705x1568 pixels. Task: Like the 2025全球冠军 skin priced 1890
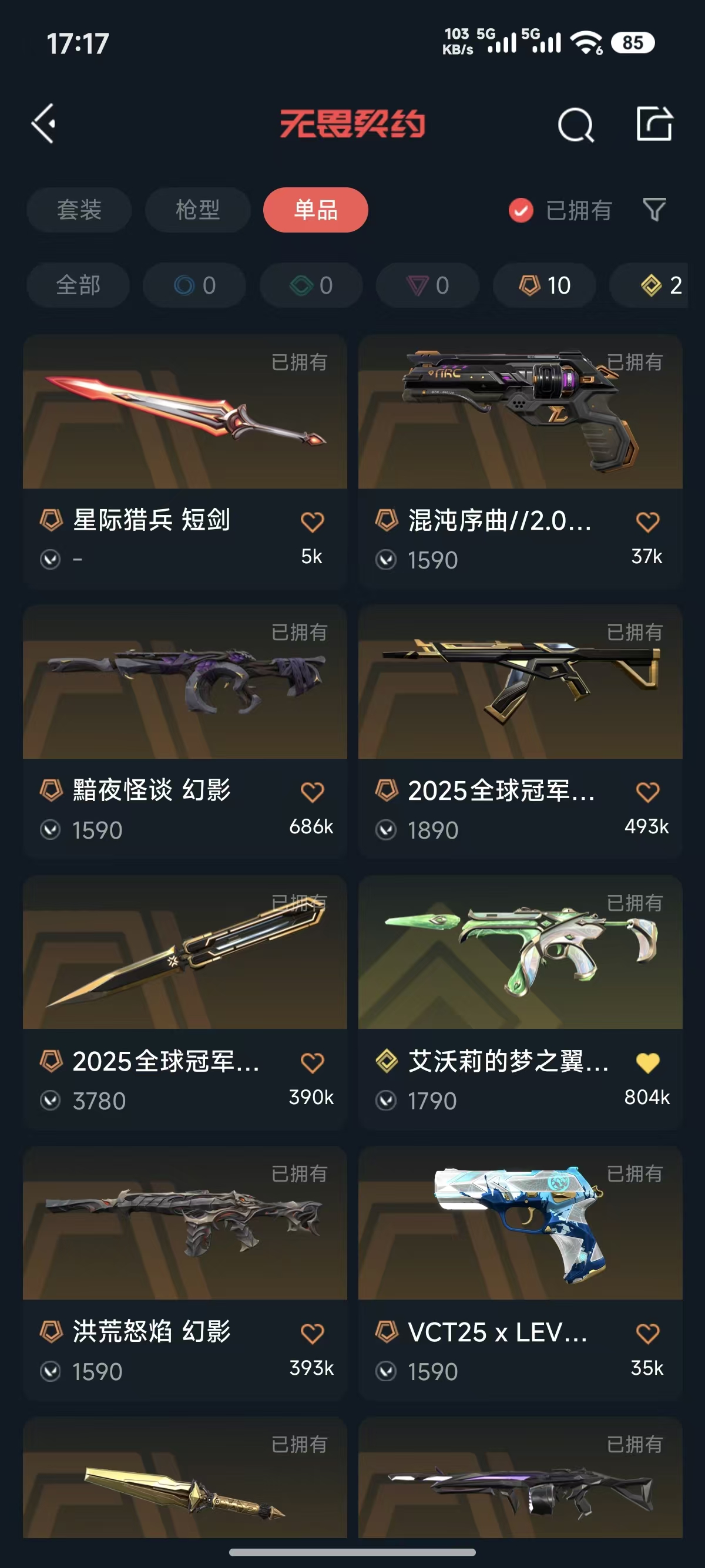(648, 792)
